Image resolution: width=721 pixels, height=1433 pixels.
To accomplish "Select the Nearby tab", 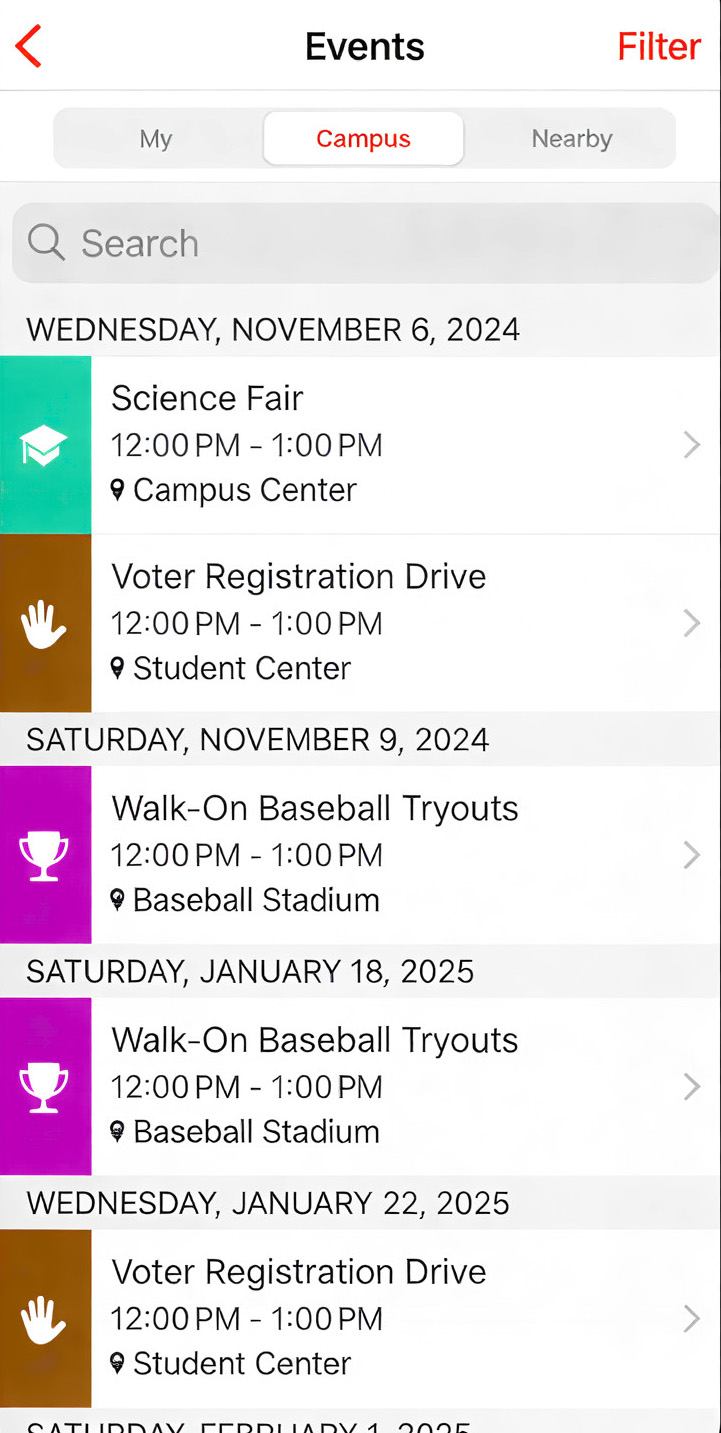I will pyautogui.click(x=572, y=138).
